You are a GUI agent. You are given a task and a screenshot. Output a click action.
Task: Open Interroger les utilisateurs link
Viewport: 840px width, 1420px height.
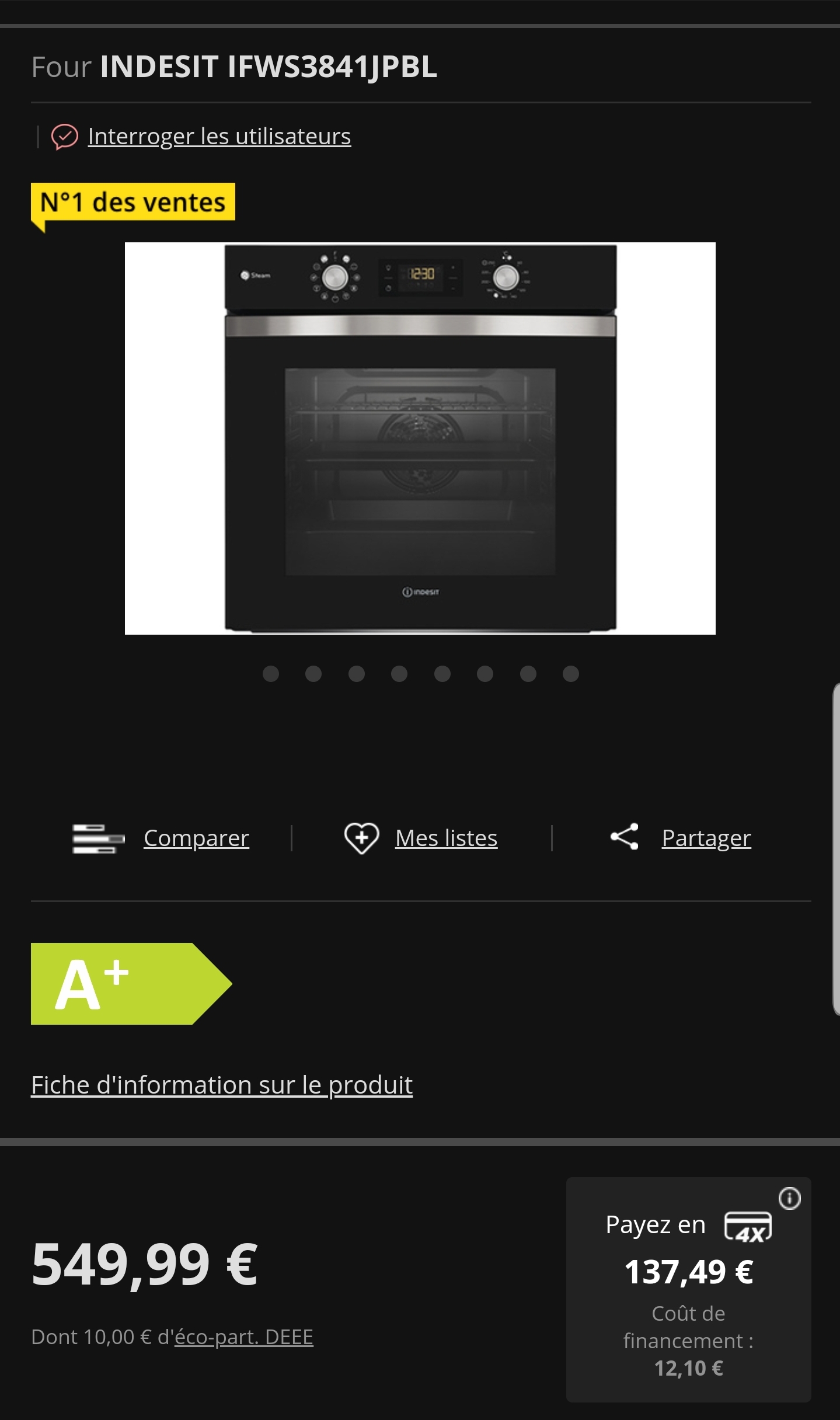219,136
